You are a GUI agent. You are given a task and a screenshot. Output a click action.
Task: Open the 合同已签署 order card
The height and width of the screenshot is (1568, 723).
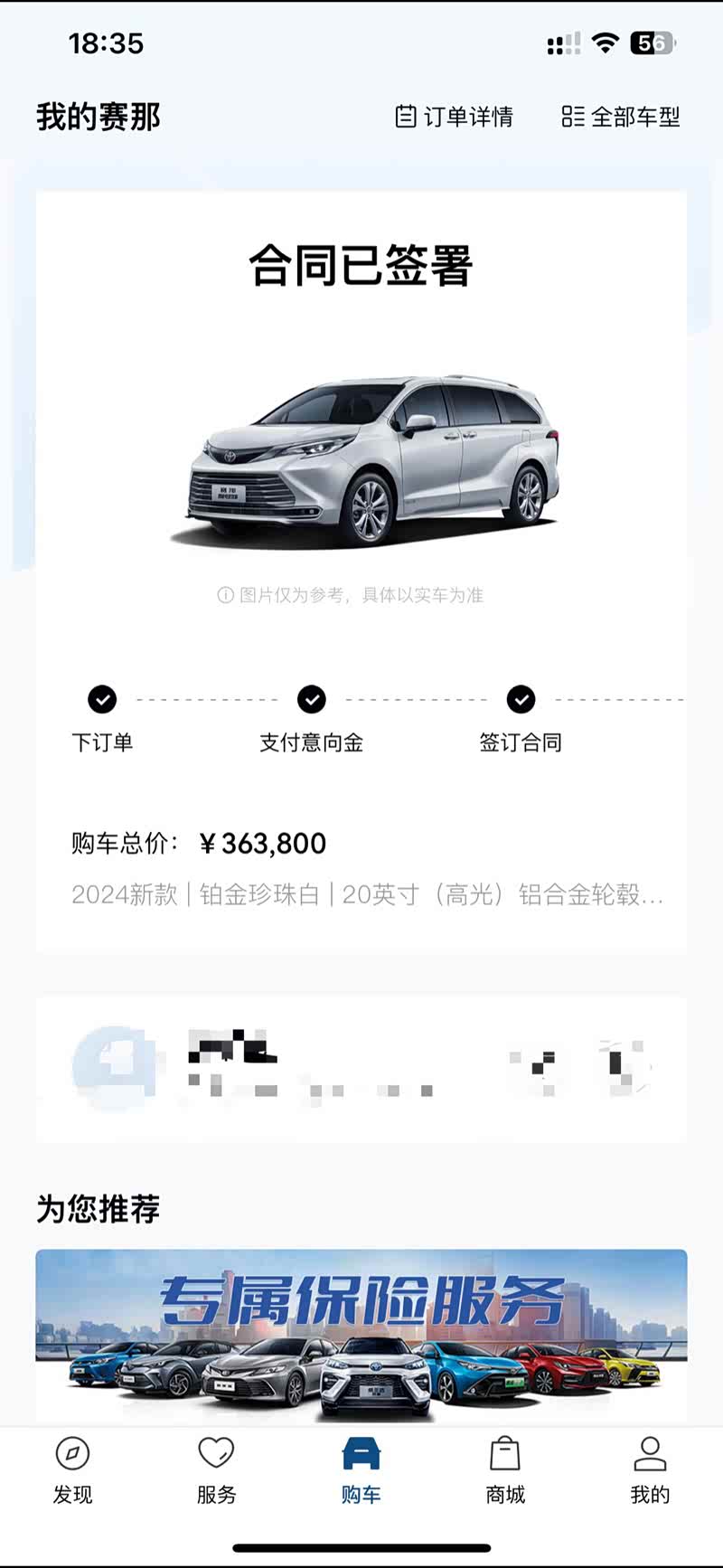361,571
